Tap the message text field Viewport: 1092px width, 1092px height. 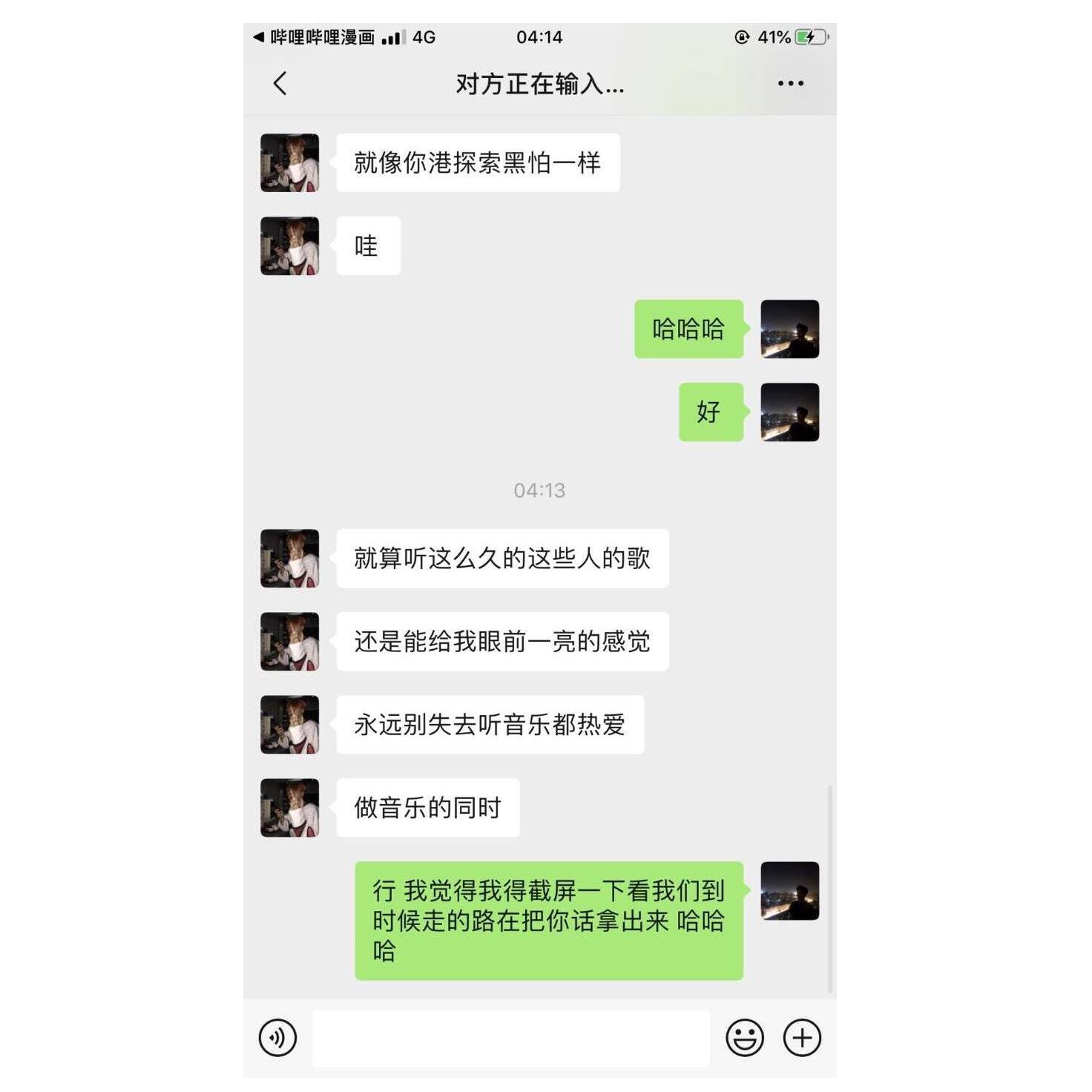[x=510, y=1037]
